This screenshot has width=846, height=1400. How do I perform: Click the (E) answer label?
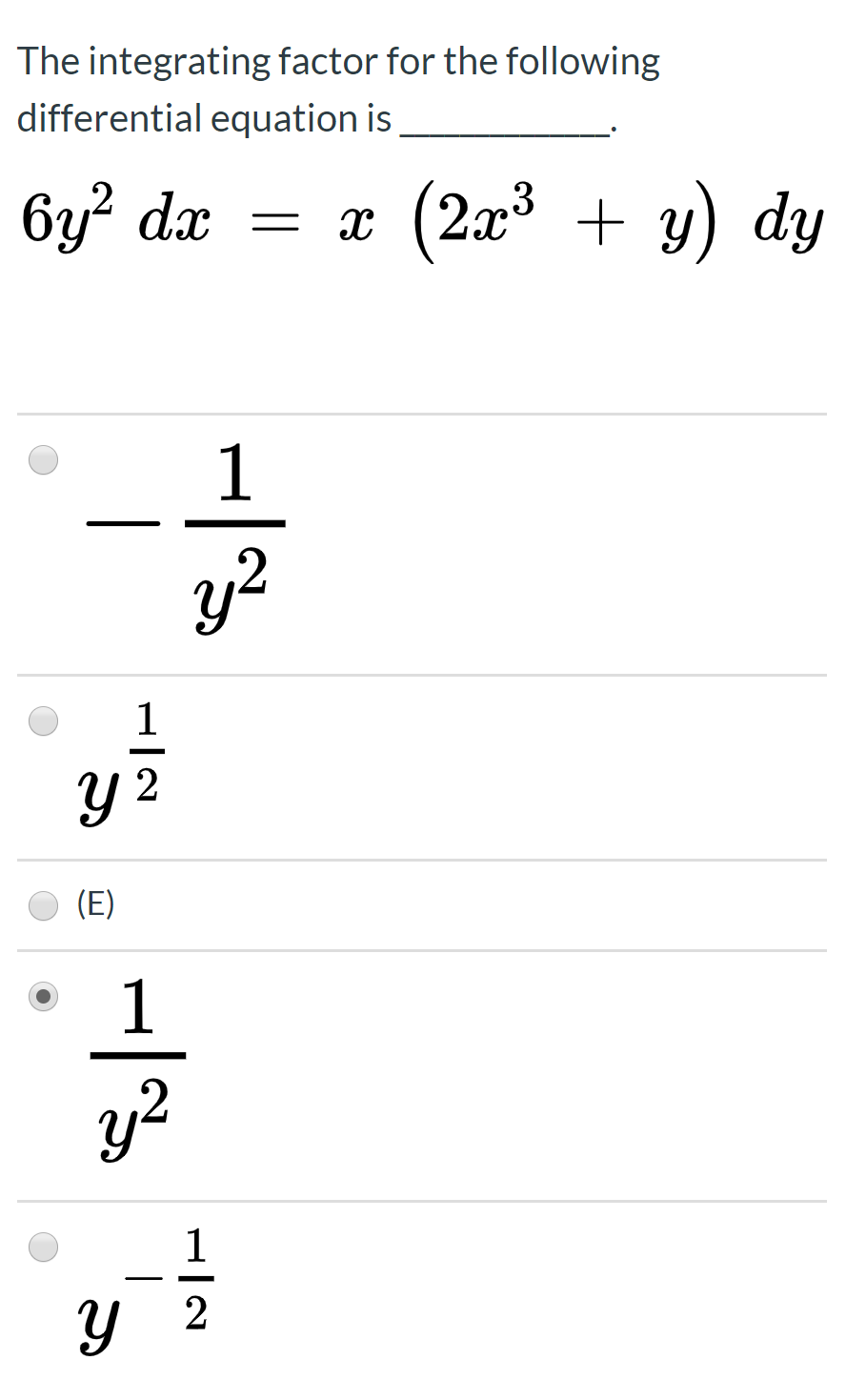point(95,903)
